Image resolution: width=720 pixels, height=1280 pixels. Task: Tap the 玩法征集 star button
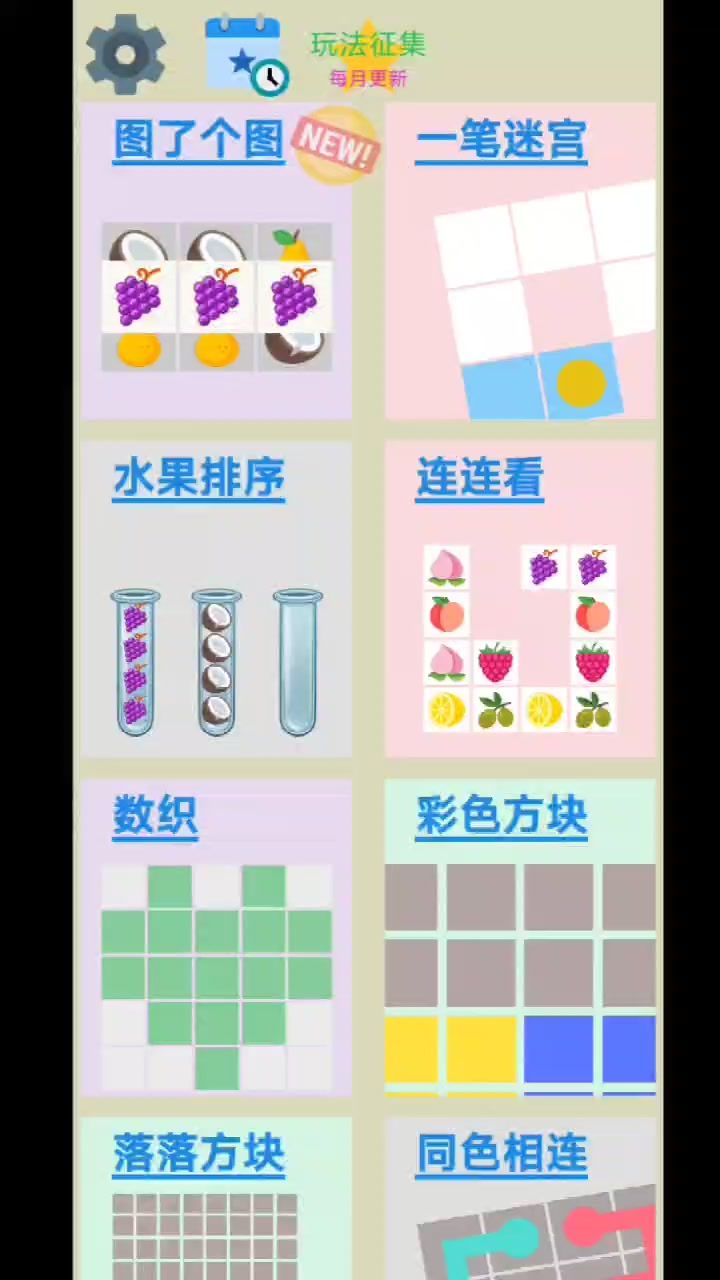pyautogui.click(x=368, y=56)
